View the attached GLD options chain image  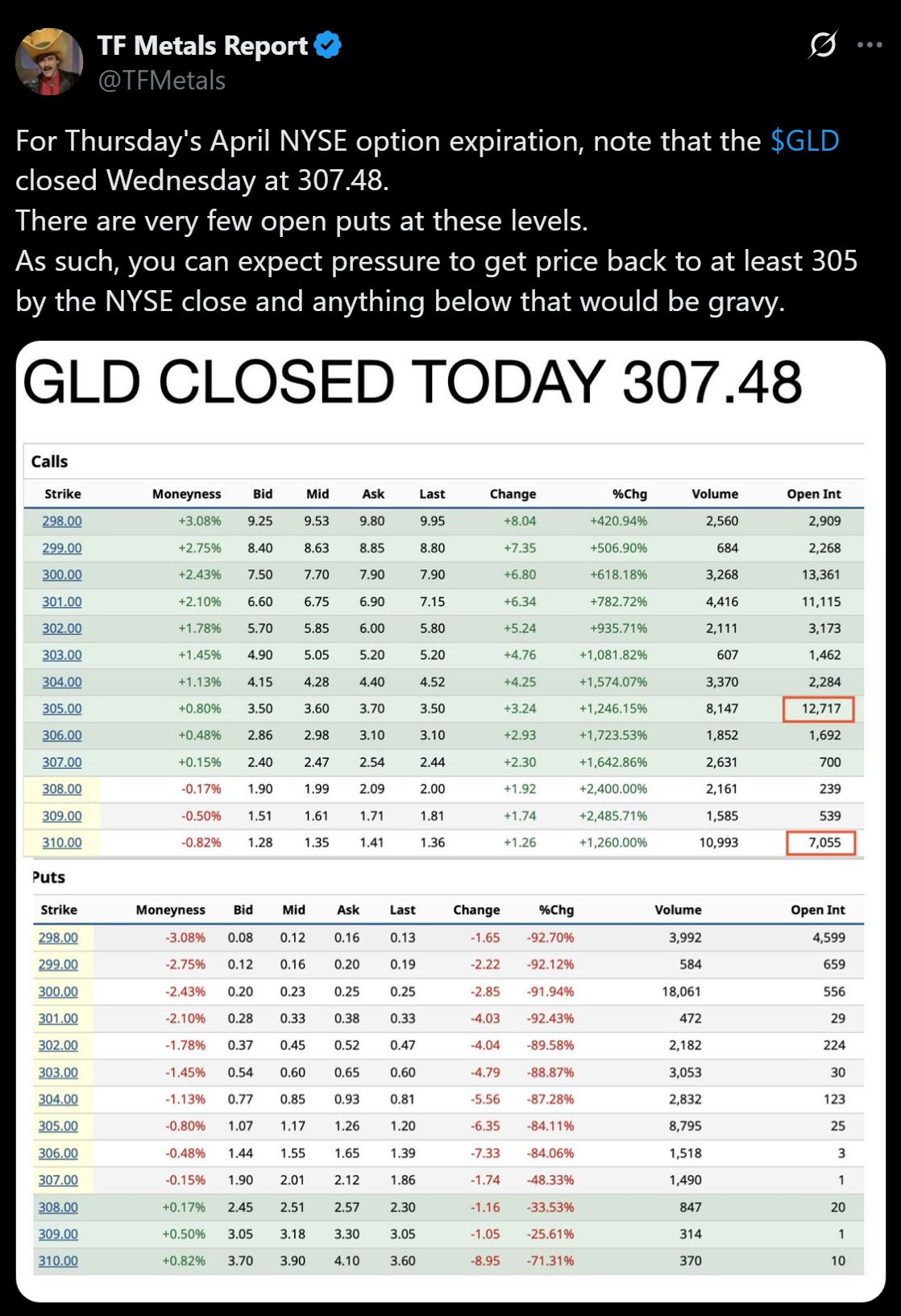pos(450,820)
